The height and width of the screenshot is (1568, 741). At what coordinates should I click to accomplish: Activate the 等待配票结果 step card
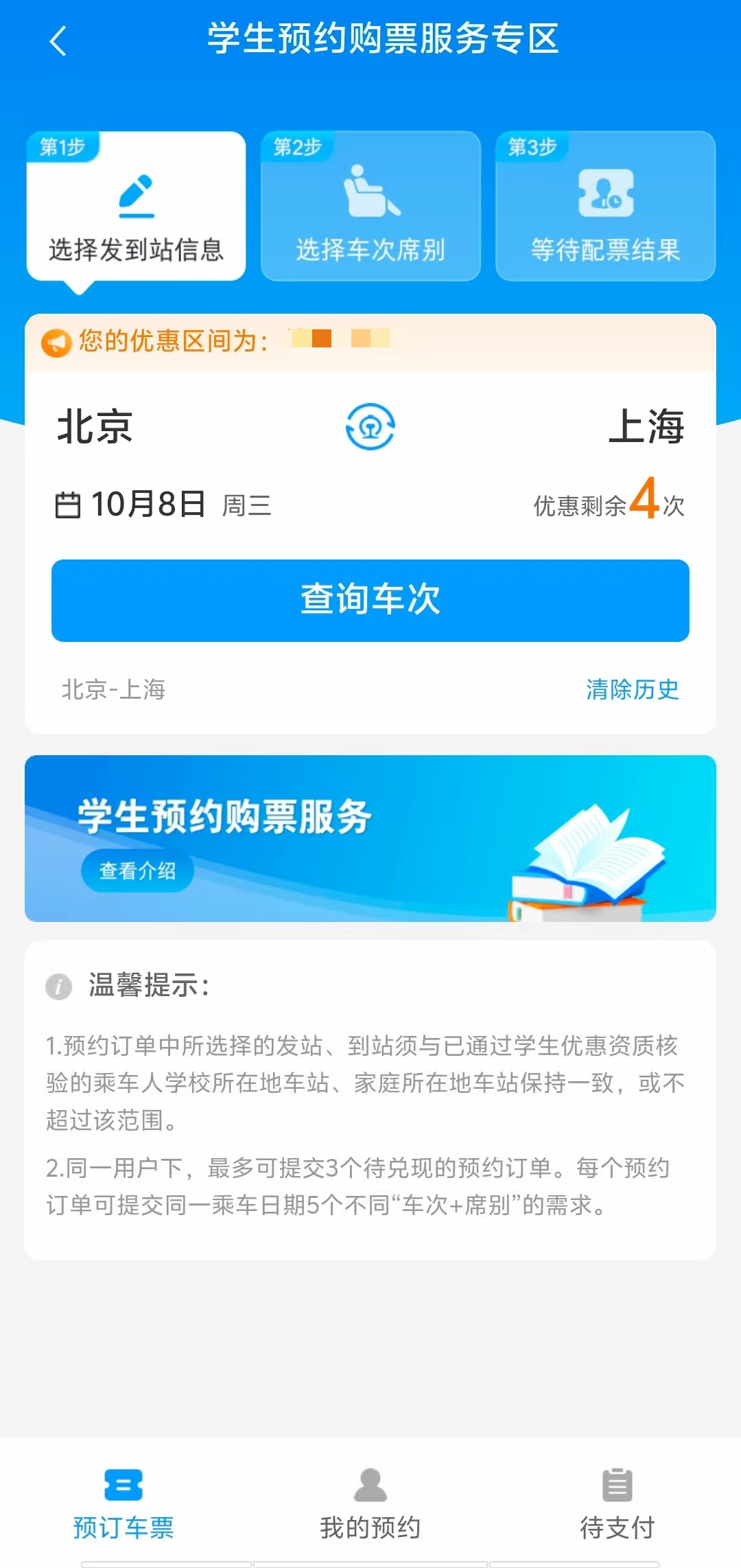(x=604, y=206)
